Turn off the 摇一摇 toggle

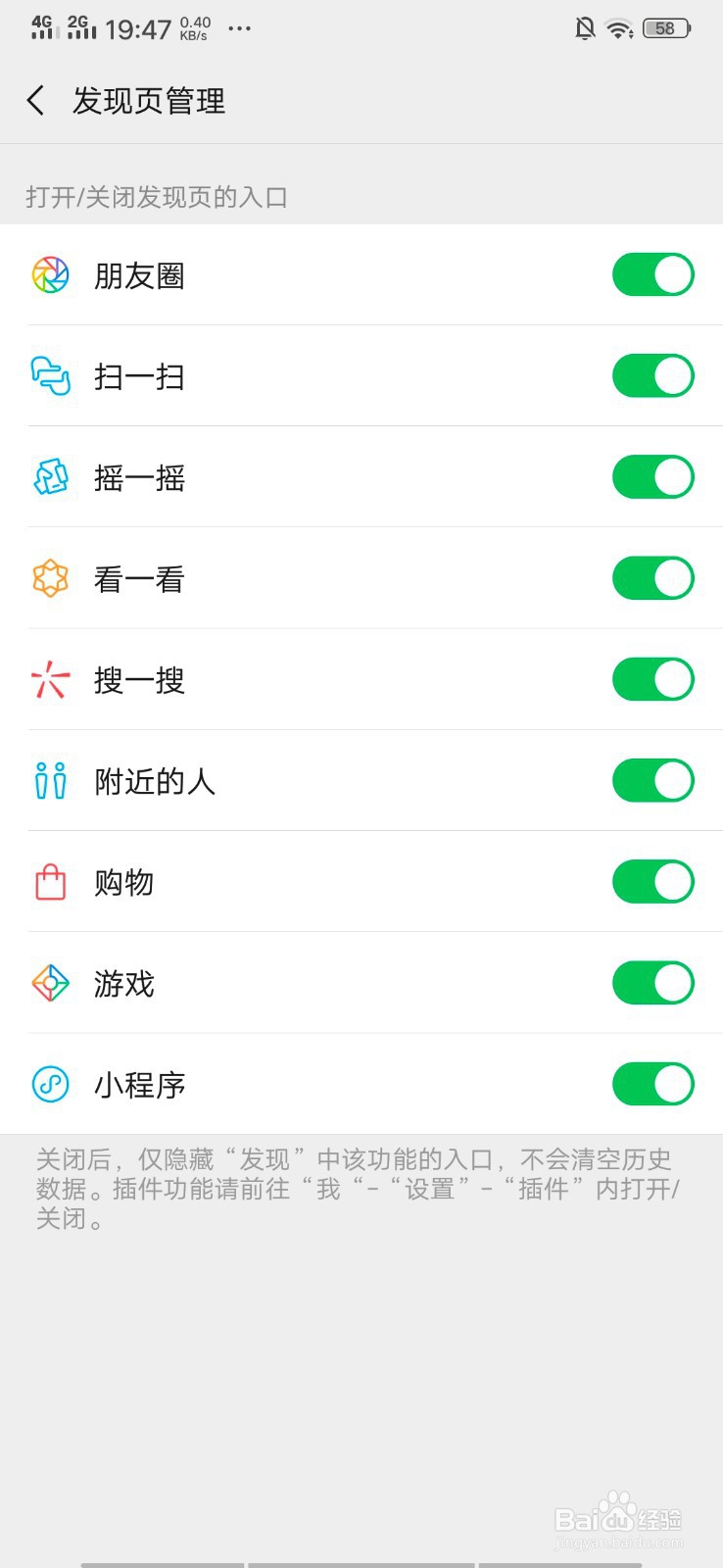click(652, 478)
